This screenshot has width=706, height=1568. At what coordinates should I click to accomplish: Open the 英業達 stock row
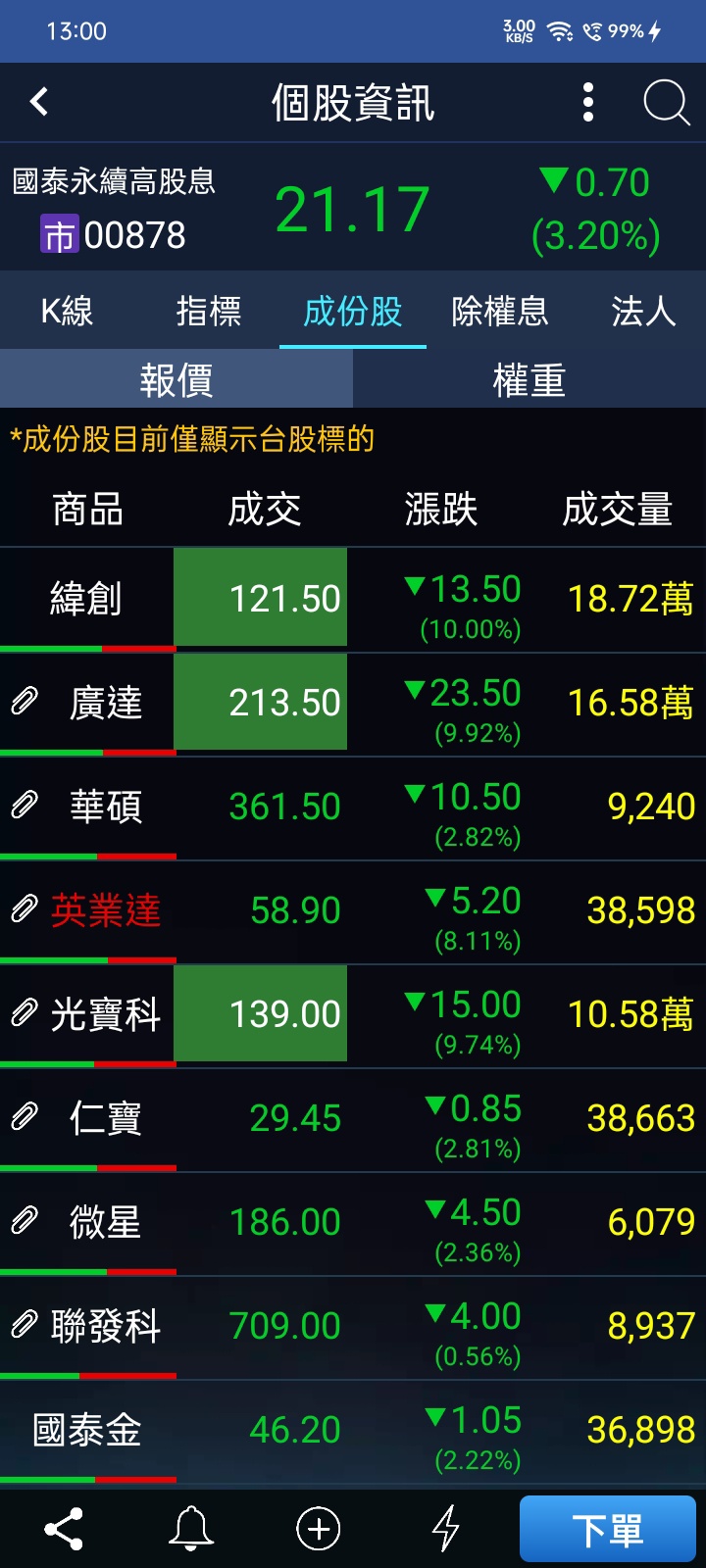point(353,910)
